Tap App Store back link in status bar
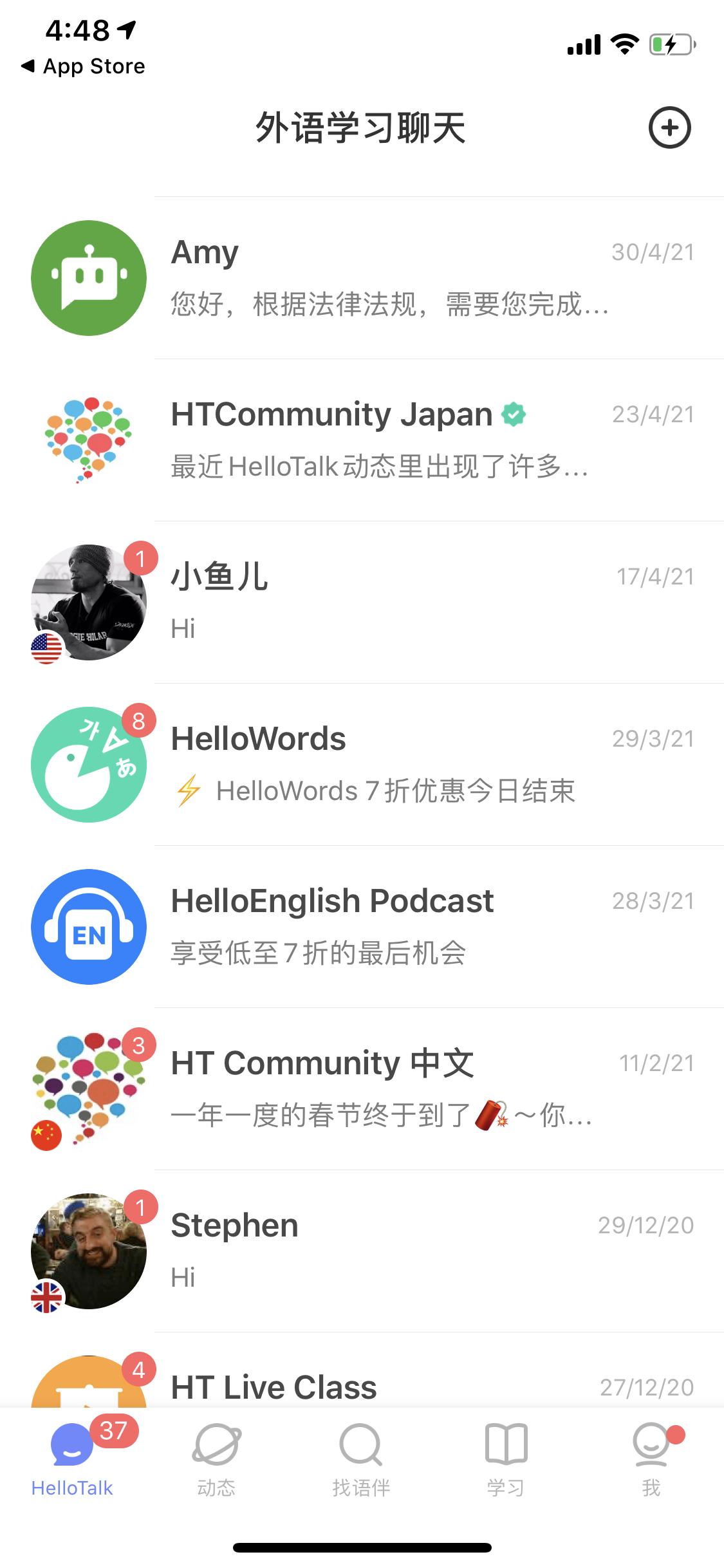 pos(84,65)
